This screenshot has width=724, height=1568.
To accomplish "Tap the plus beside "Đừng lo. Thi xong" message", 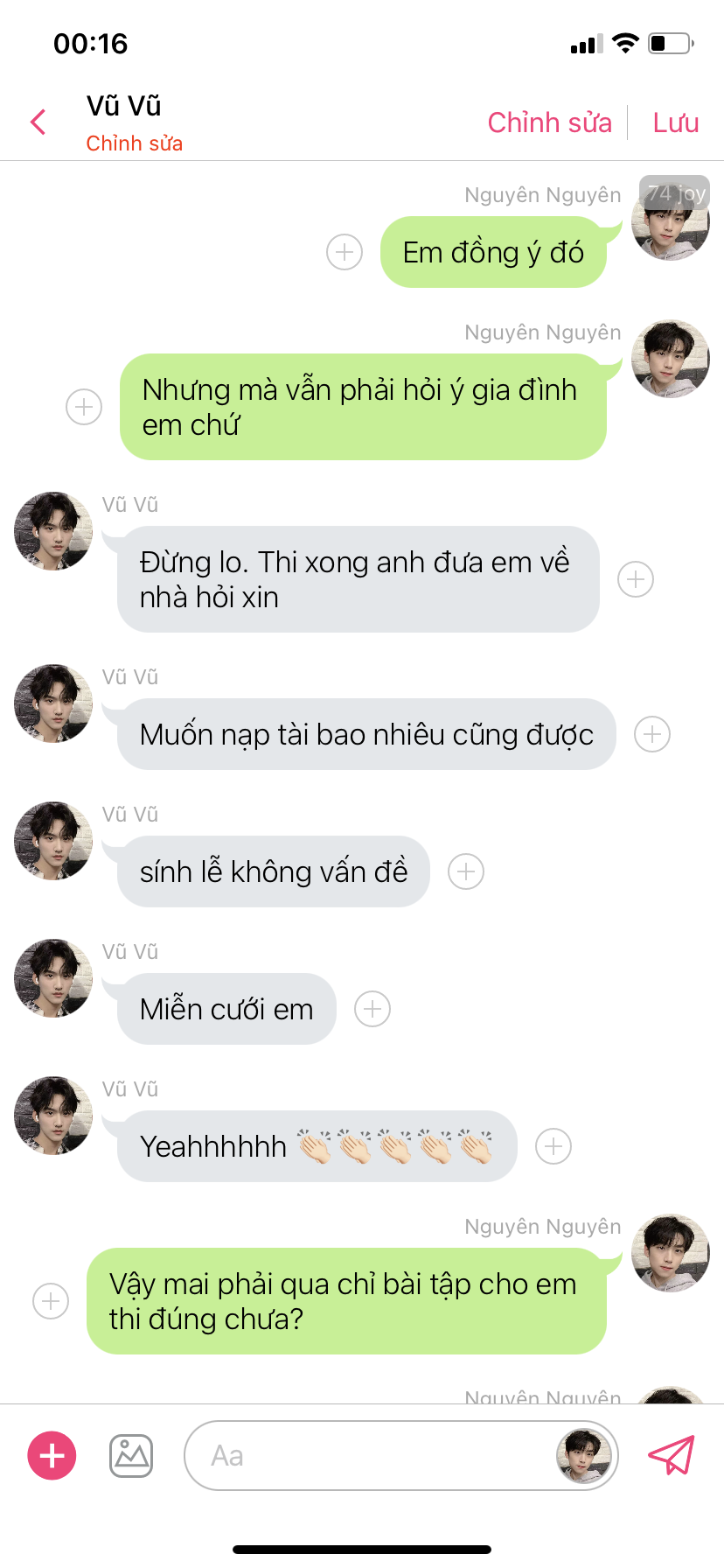I will (x=636, y=579).
